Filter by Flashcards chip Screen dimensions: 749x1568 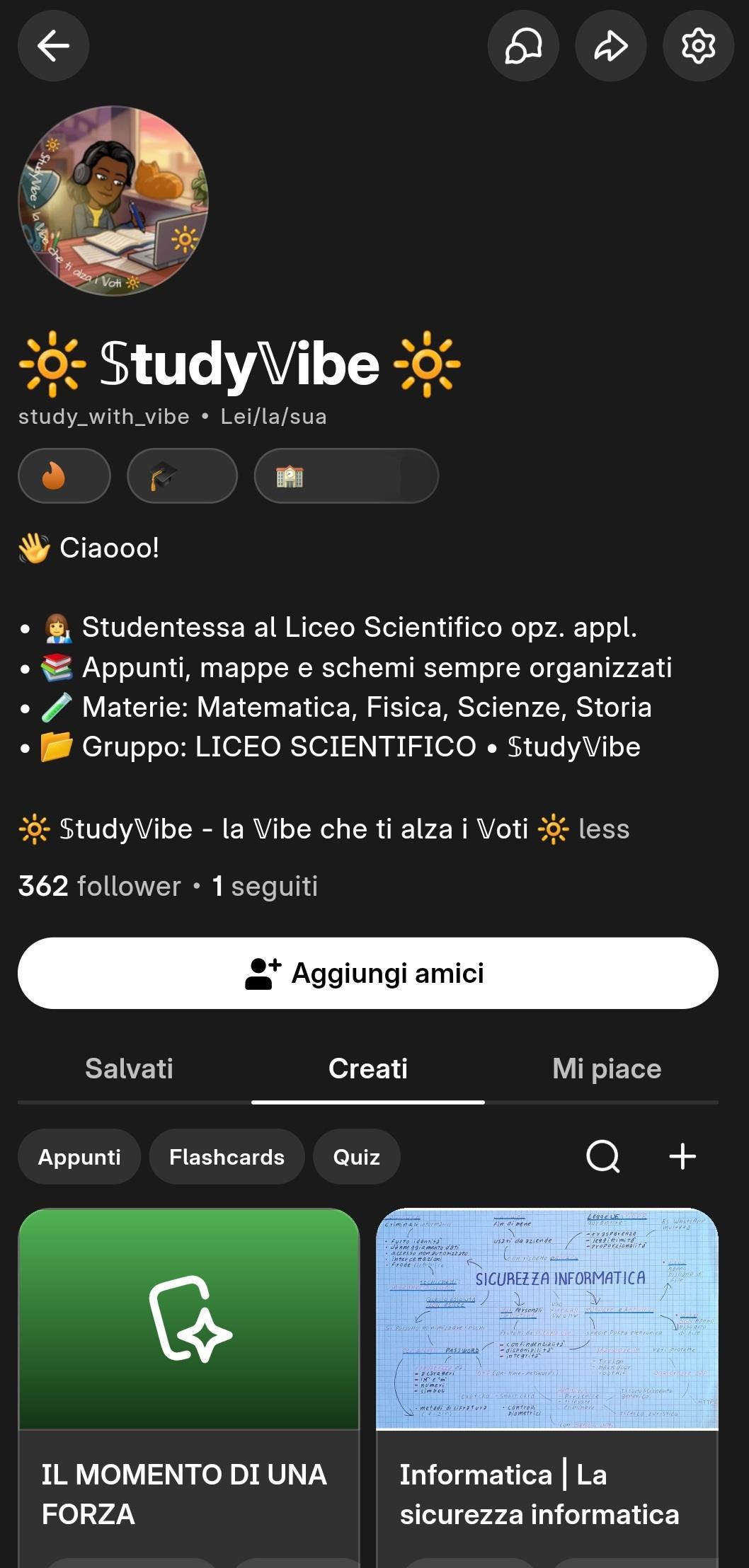click(x=227, y=1157)
